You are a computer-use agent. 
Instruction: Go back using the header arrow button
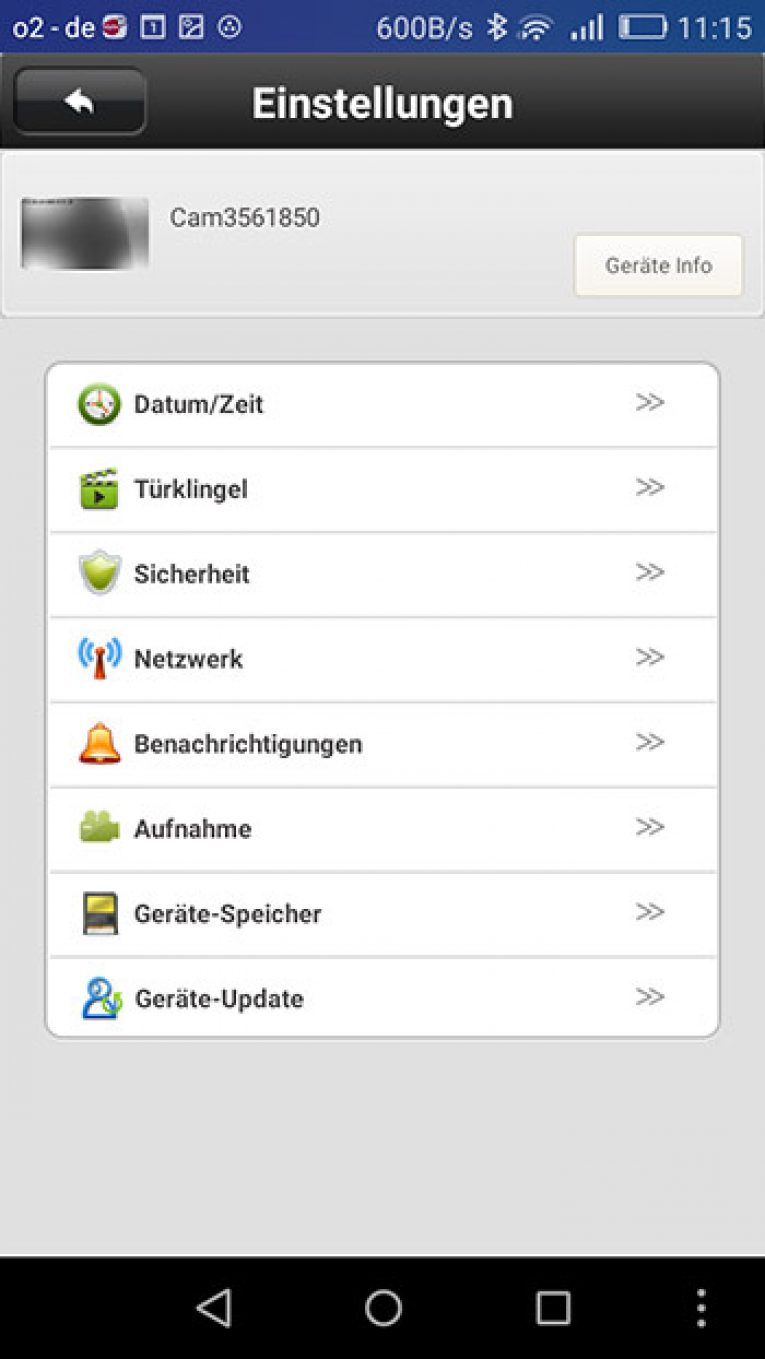coord(80,101)
